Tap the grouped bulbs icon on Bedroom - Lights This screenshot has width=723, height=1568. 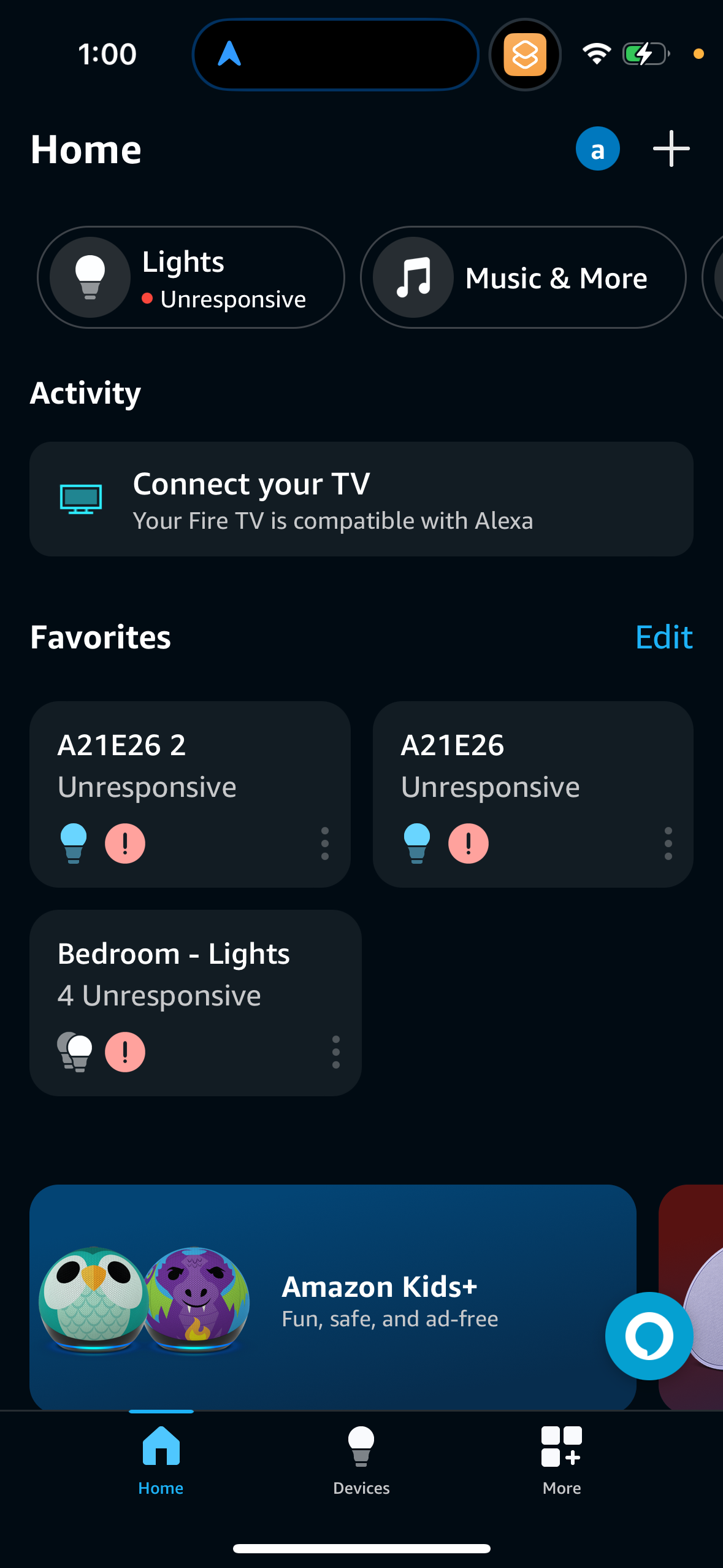click(75, 1051)
